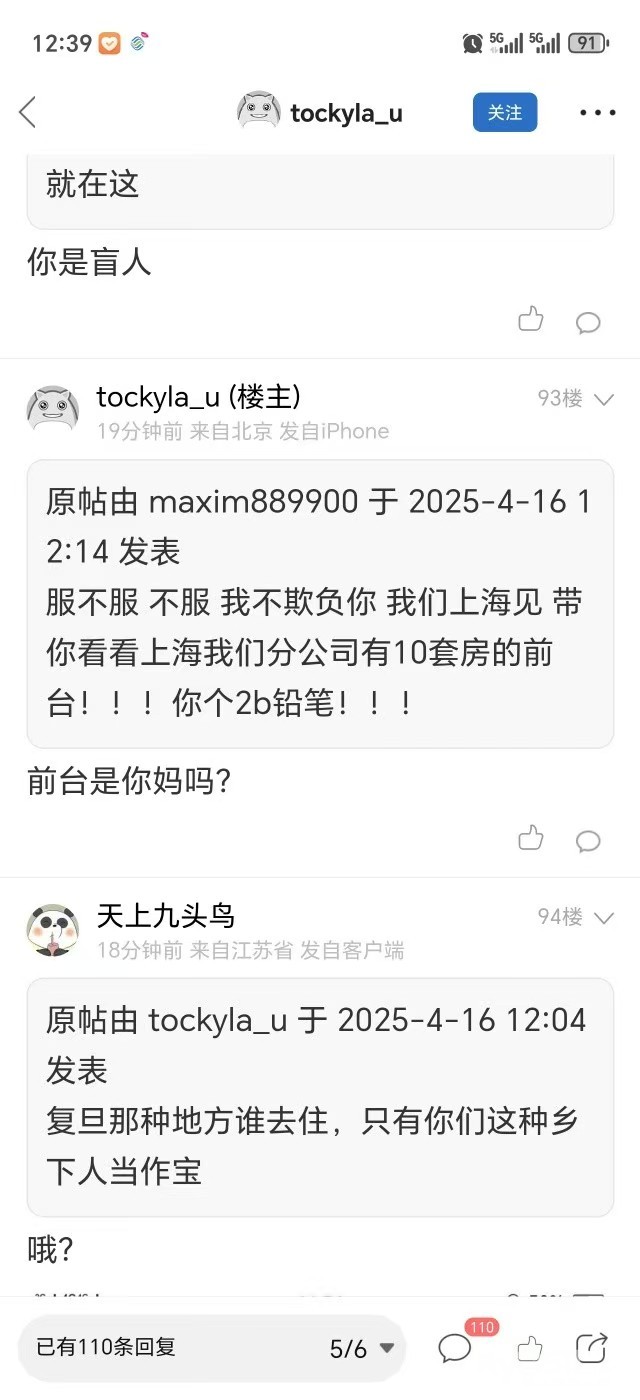Comment on the reply saying 你是盲人
This screenshot has width=640, height=1400.
click(588, 322)
